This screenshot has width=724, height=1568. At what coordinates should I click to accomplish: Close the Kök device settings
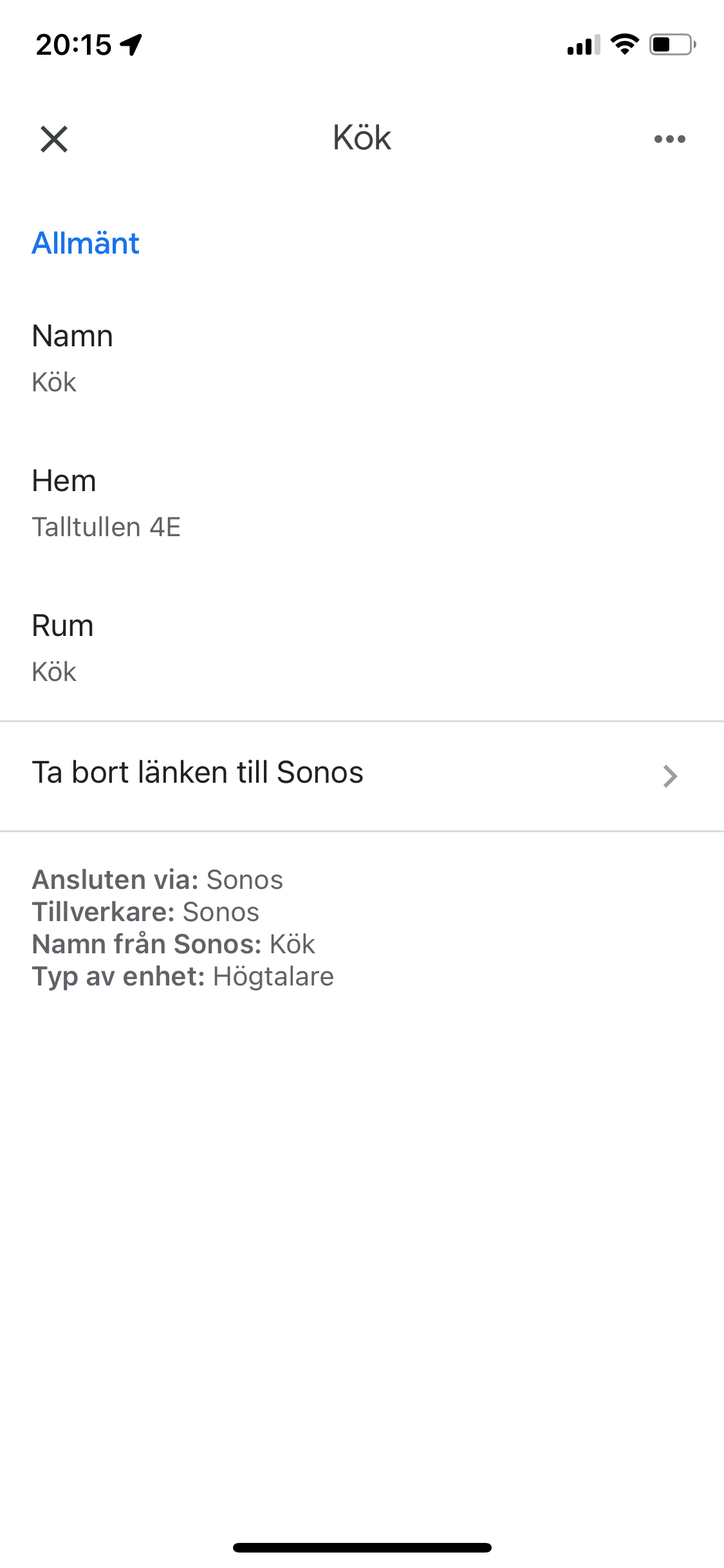54,139
